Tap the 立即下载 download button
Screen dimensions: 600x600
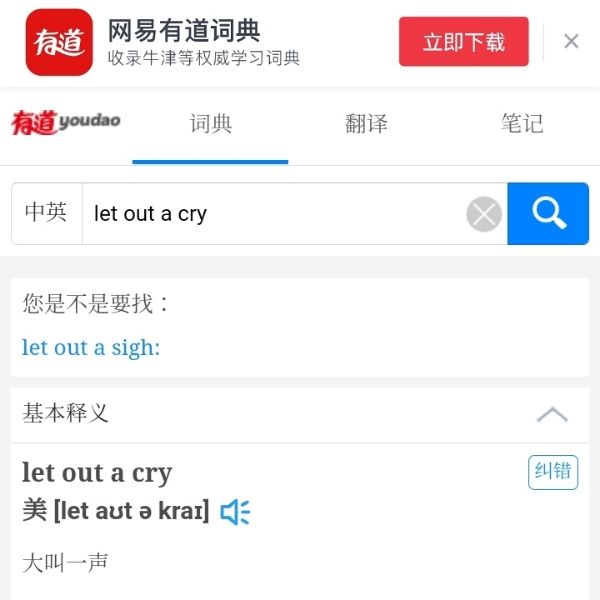click(x=463, y=42)
